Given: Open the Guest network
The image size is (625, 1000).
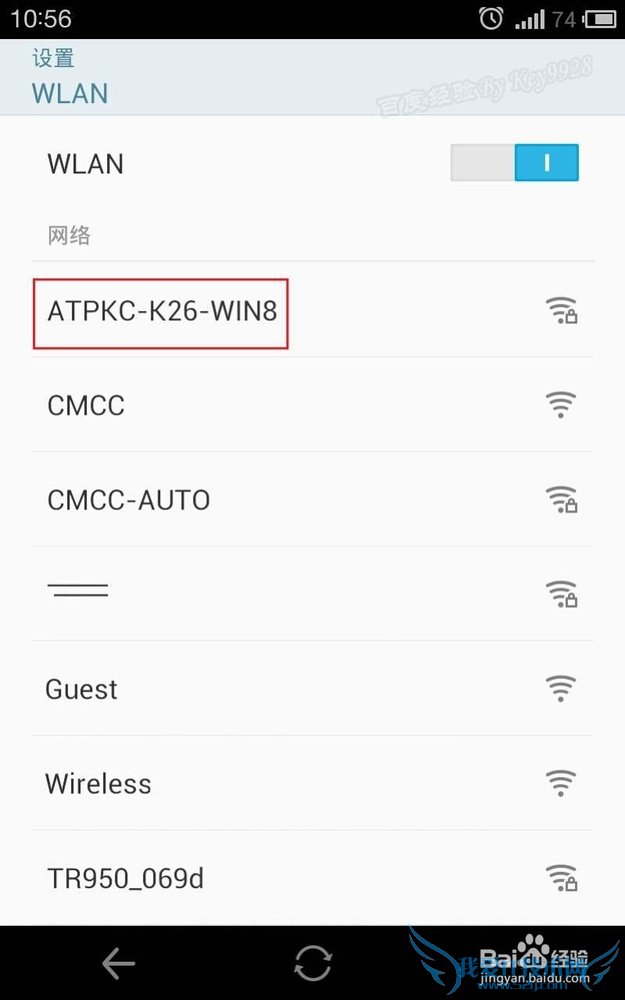Looking at the screenshot, I should (x=82, y=689).
